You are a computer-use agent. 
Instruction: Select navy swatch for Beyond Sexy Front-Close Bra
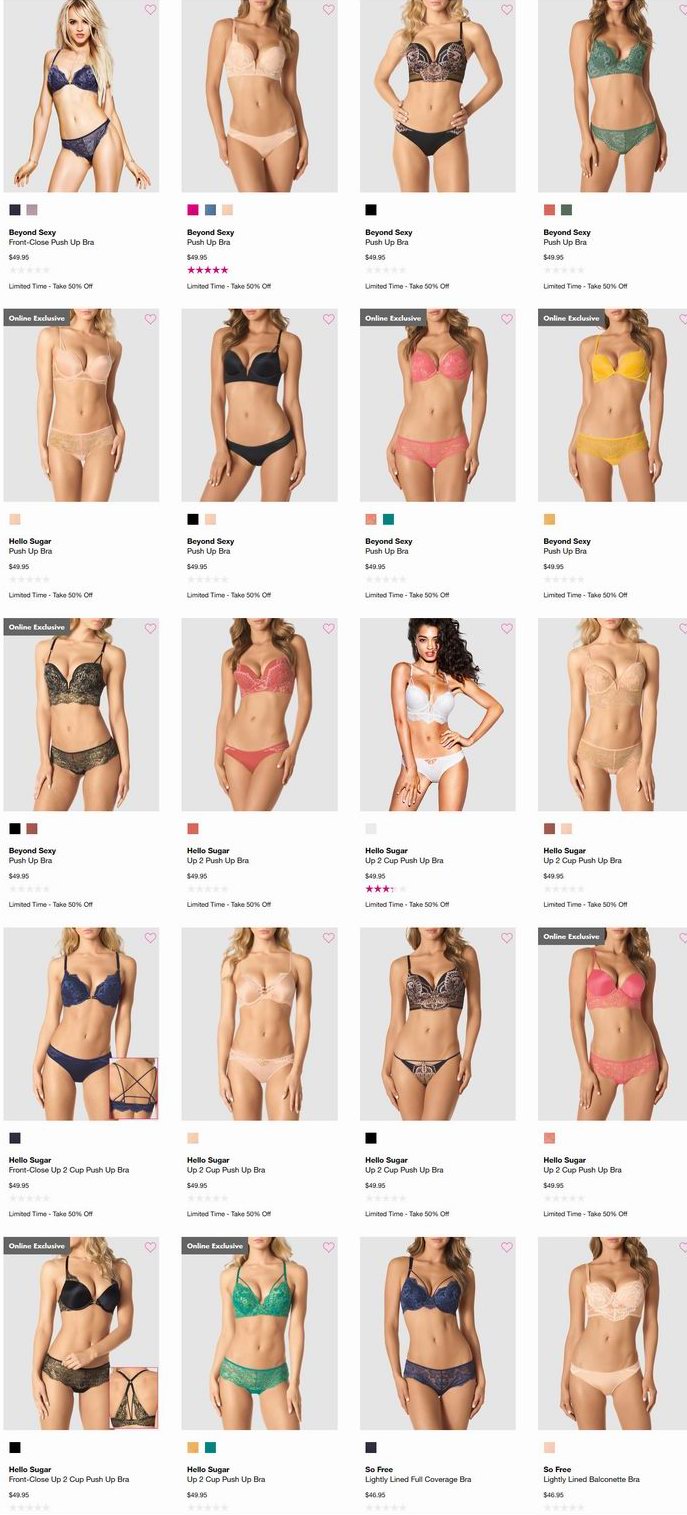tap(15, 210)
